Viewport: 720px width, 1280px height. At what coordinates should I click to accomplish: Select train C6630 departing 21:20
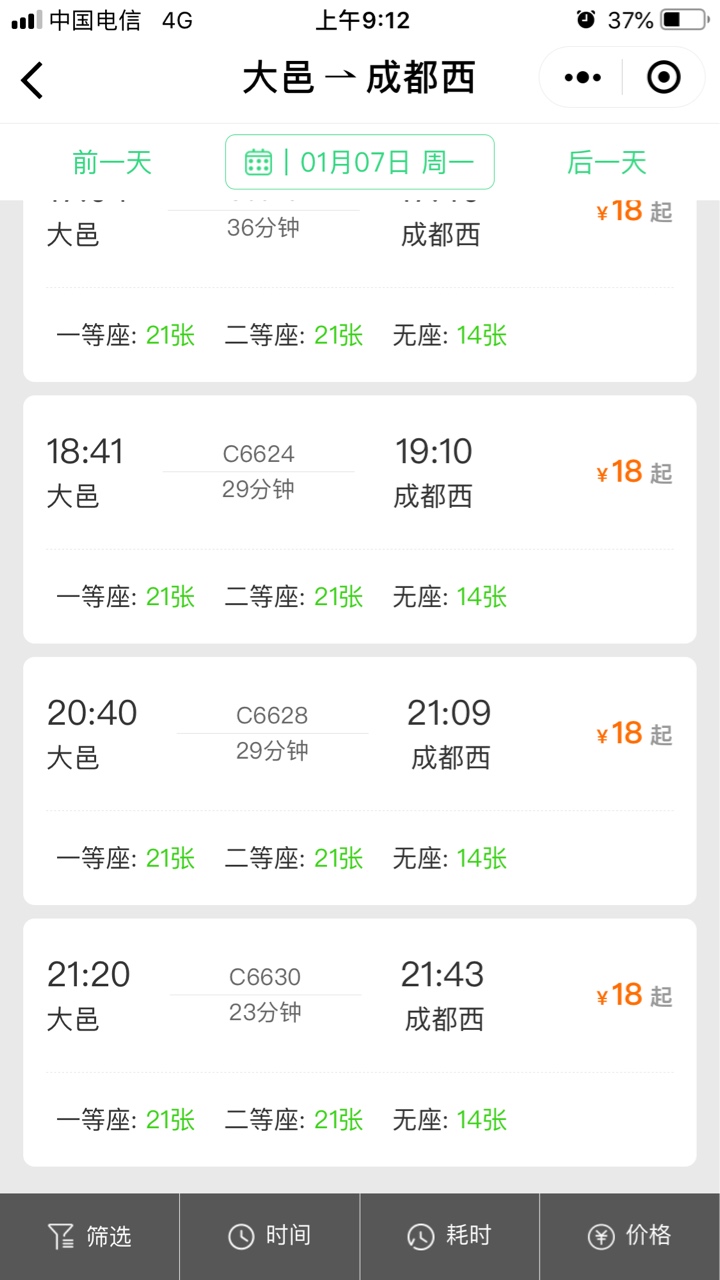click(360, 1042)
